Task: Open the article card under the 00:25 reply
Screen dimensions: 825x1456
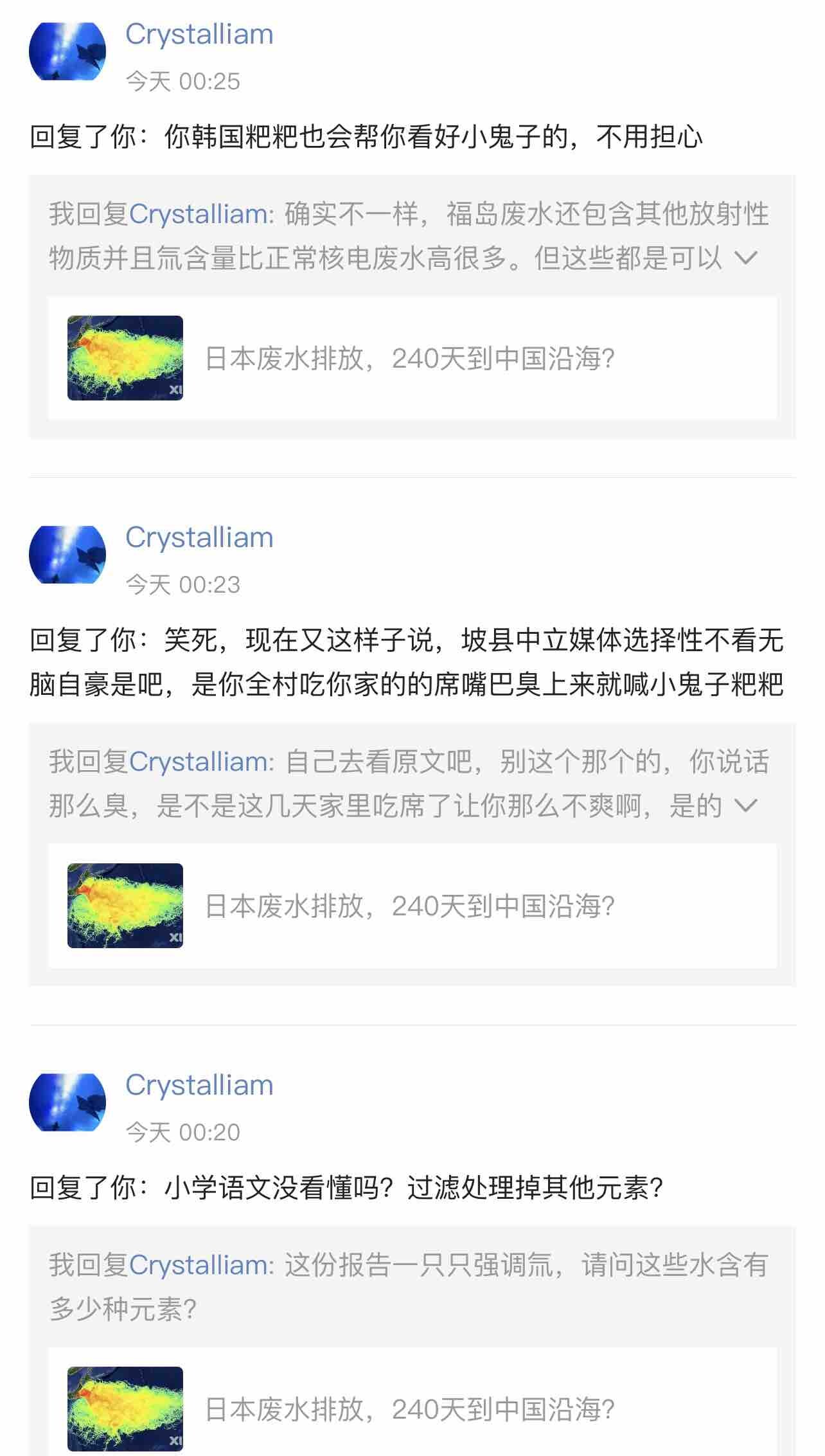Action: coord(412,358)
